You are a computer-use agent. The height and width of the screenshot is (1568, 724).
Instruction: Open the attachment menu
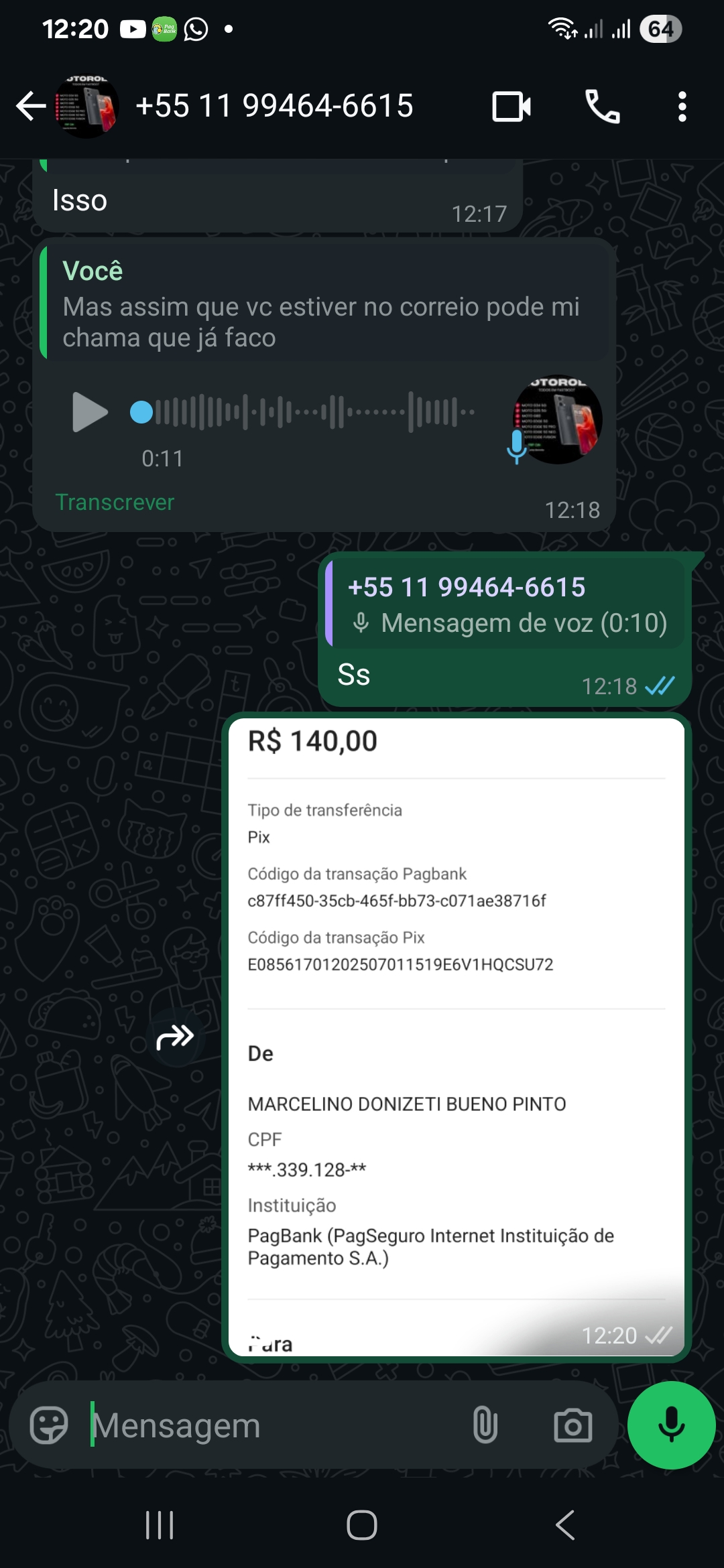coord(485,1425)
